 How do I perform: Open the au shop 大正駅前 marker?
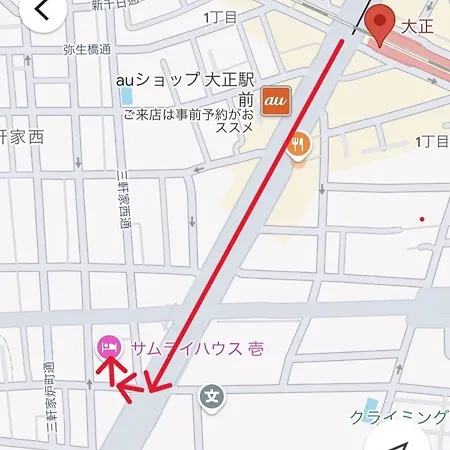pyautogui.click(x=276, y=101)
